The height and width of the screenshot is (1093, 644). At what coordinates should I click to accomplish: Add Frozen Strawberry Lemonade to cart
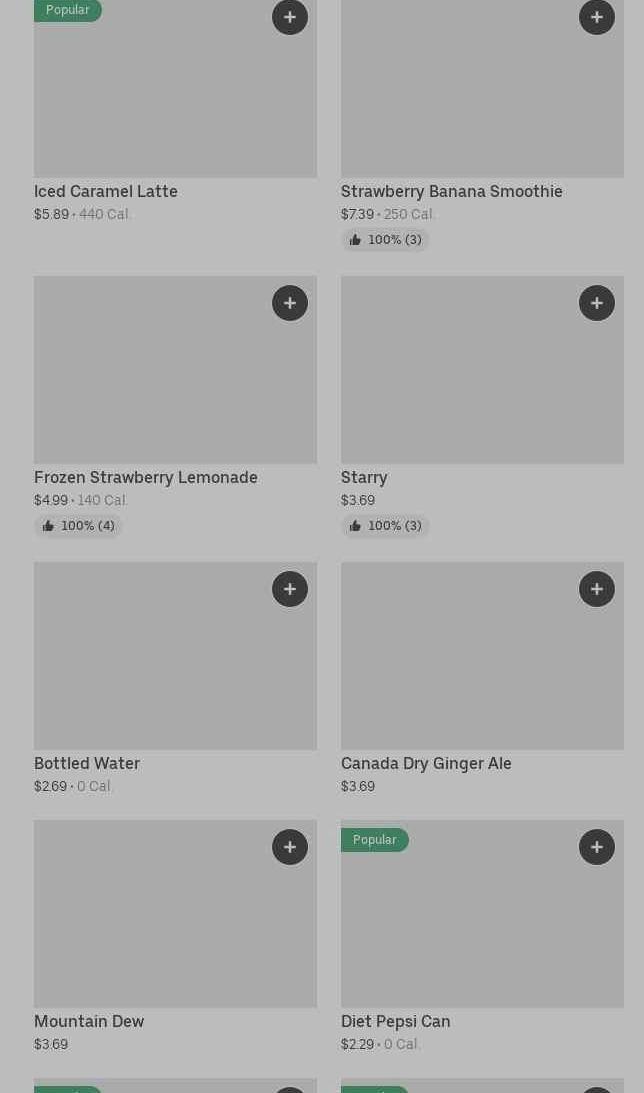290,303
